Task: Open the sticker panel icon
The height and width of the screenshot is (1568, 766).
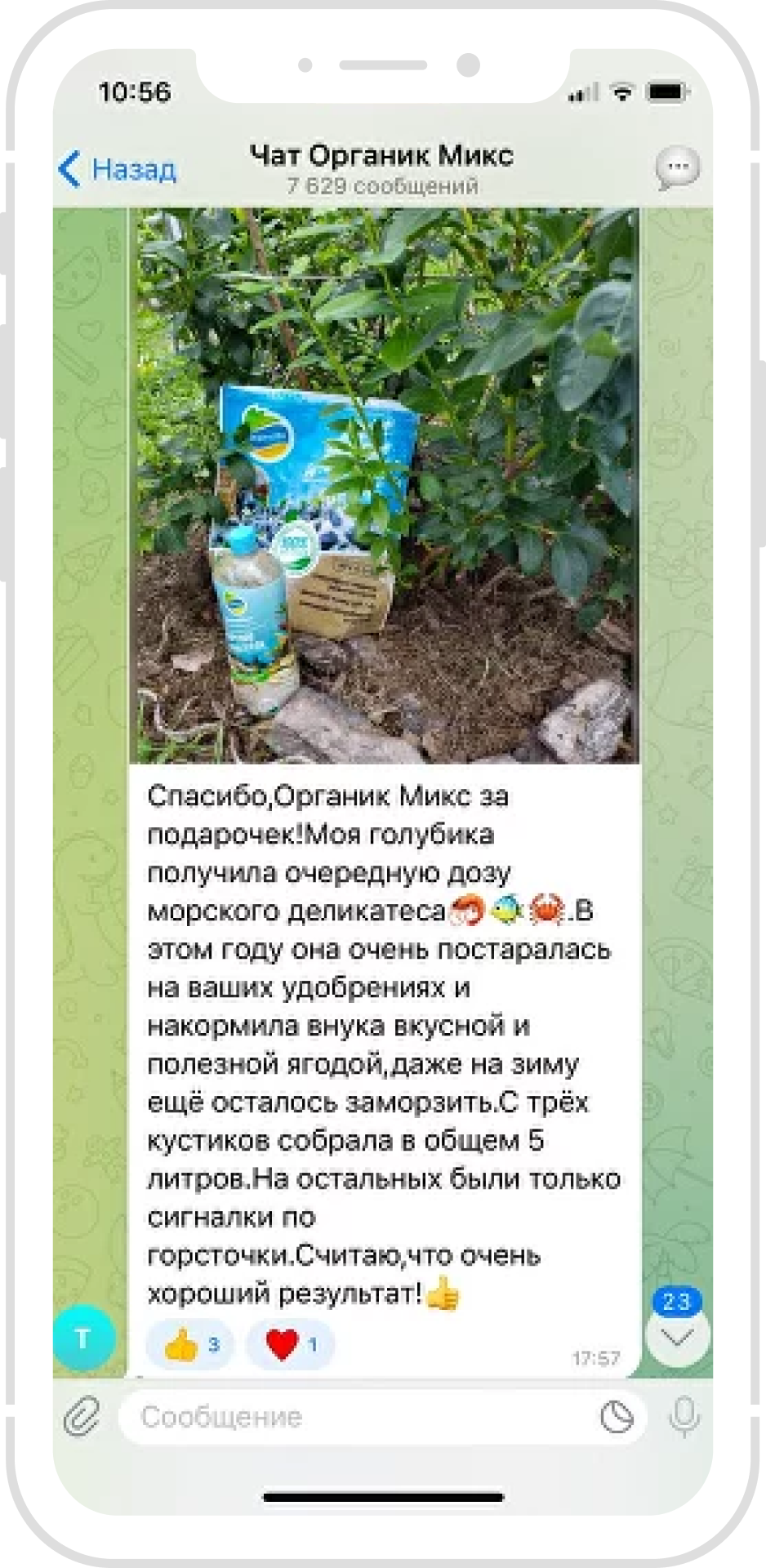Action: pos(617,1417)
